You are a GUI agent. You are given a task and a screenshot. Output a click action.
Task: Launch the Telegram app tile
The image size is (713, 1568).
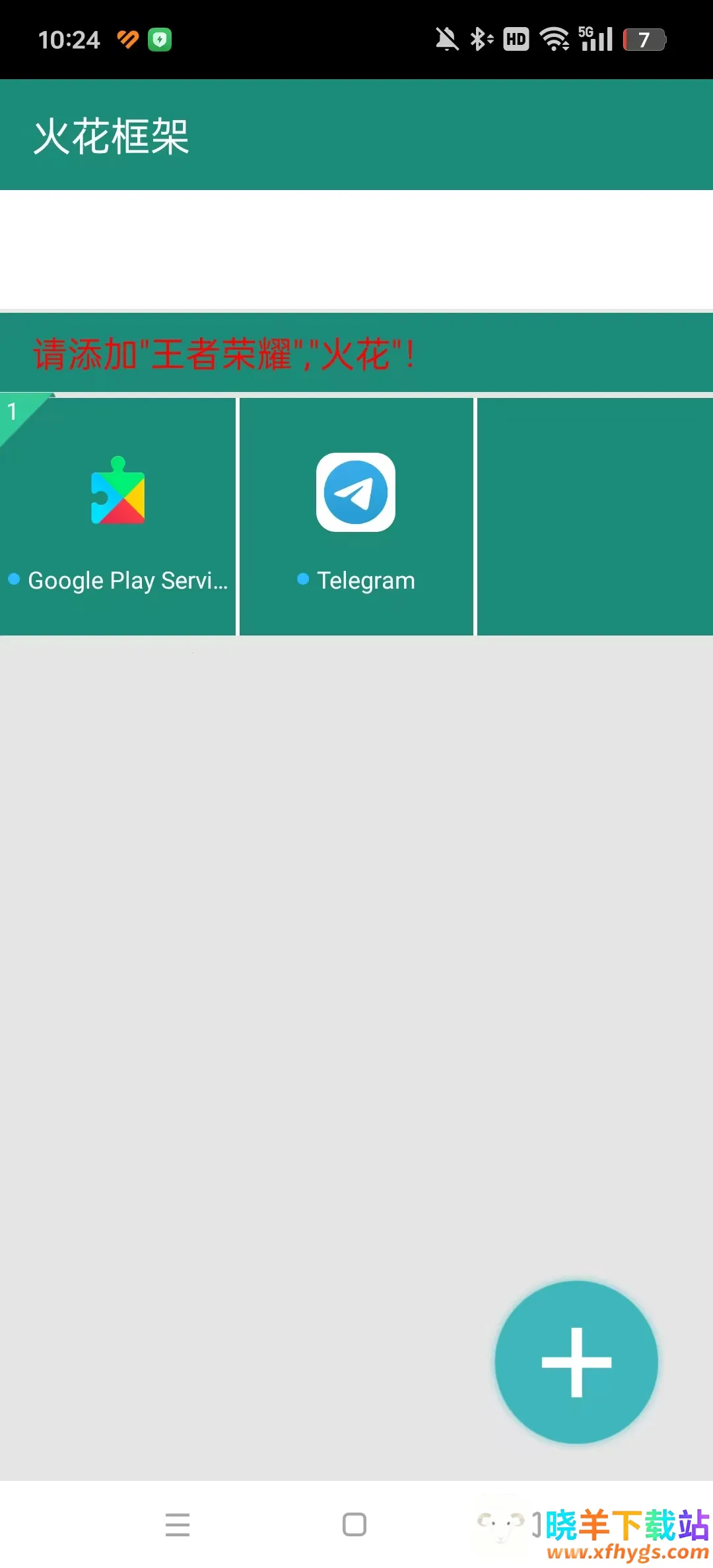(356, 516)
